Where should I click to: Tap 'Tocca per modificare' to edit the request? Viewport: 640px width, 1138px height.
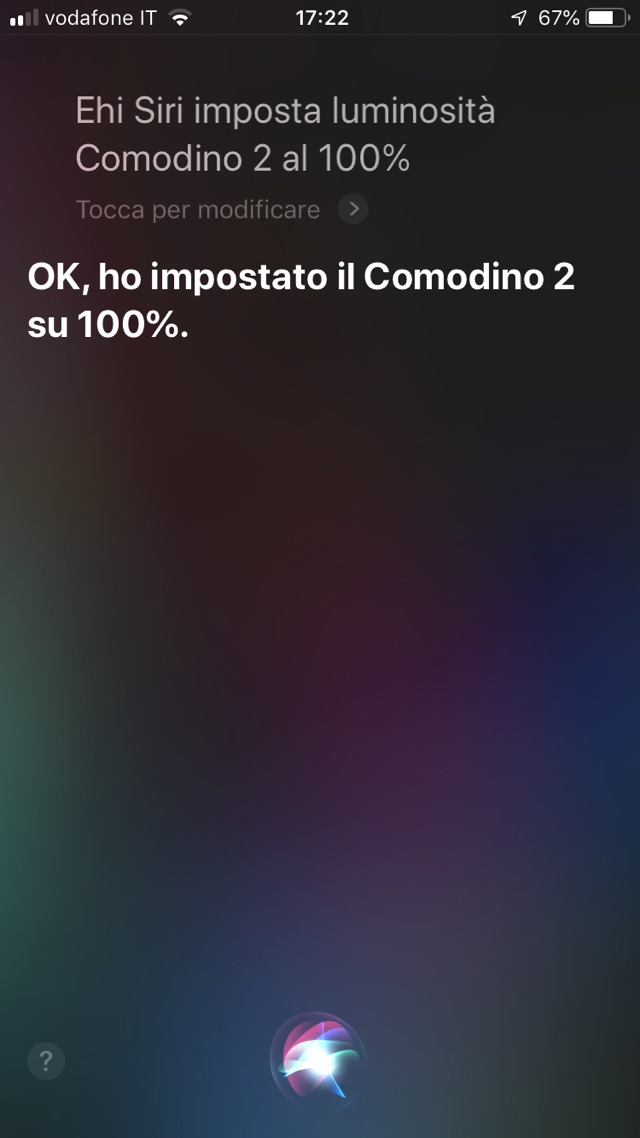click(x=198, y=210)
